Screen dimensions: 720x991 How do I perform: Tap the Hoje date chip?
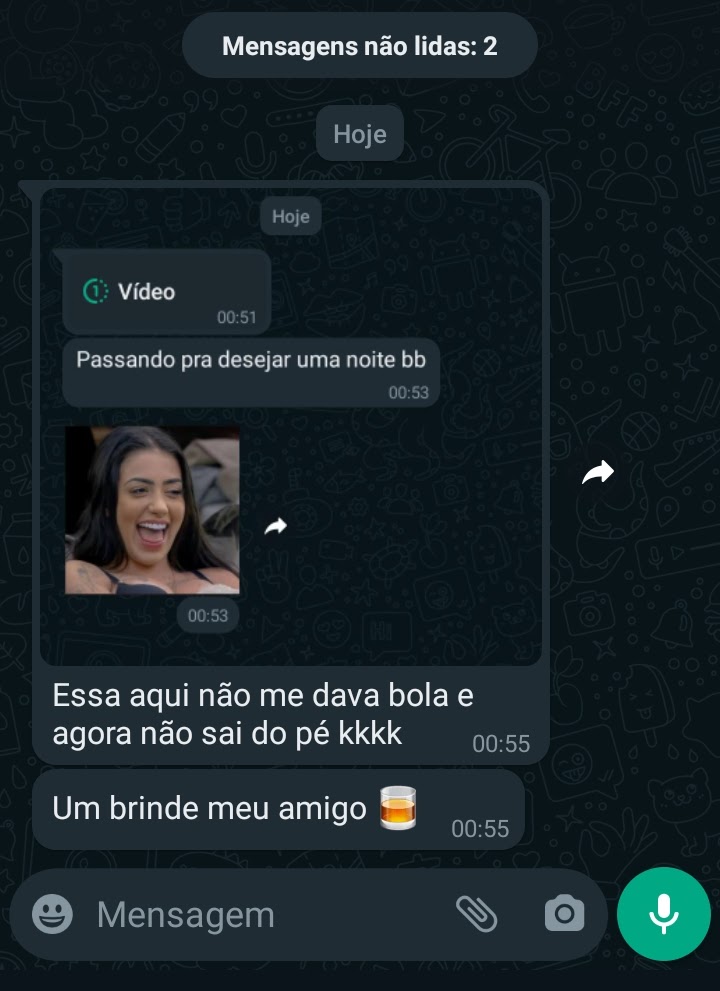[359, 133]
